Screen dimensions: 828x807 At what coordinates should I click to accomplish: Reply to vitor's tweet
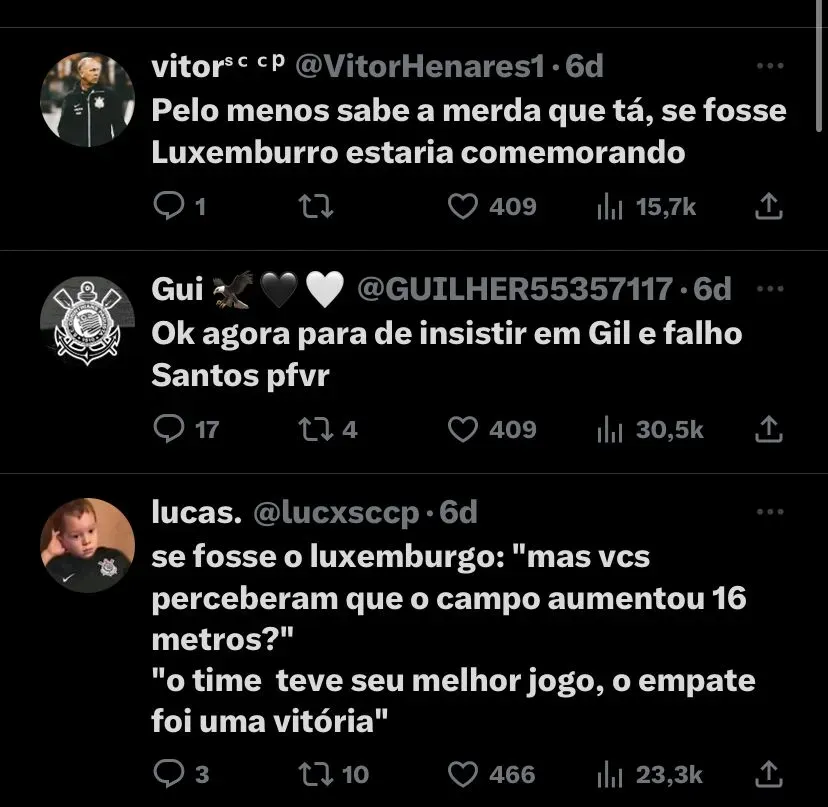(166, 207)
